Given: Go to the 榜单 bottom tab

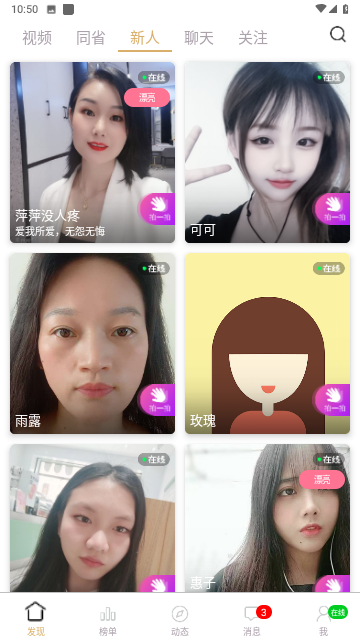Looking at the screenshot, I should pos(108,620).
